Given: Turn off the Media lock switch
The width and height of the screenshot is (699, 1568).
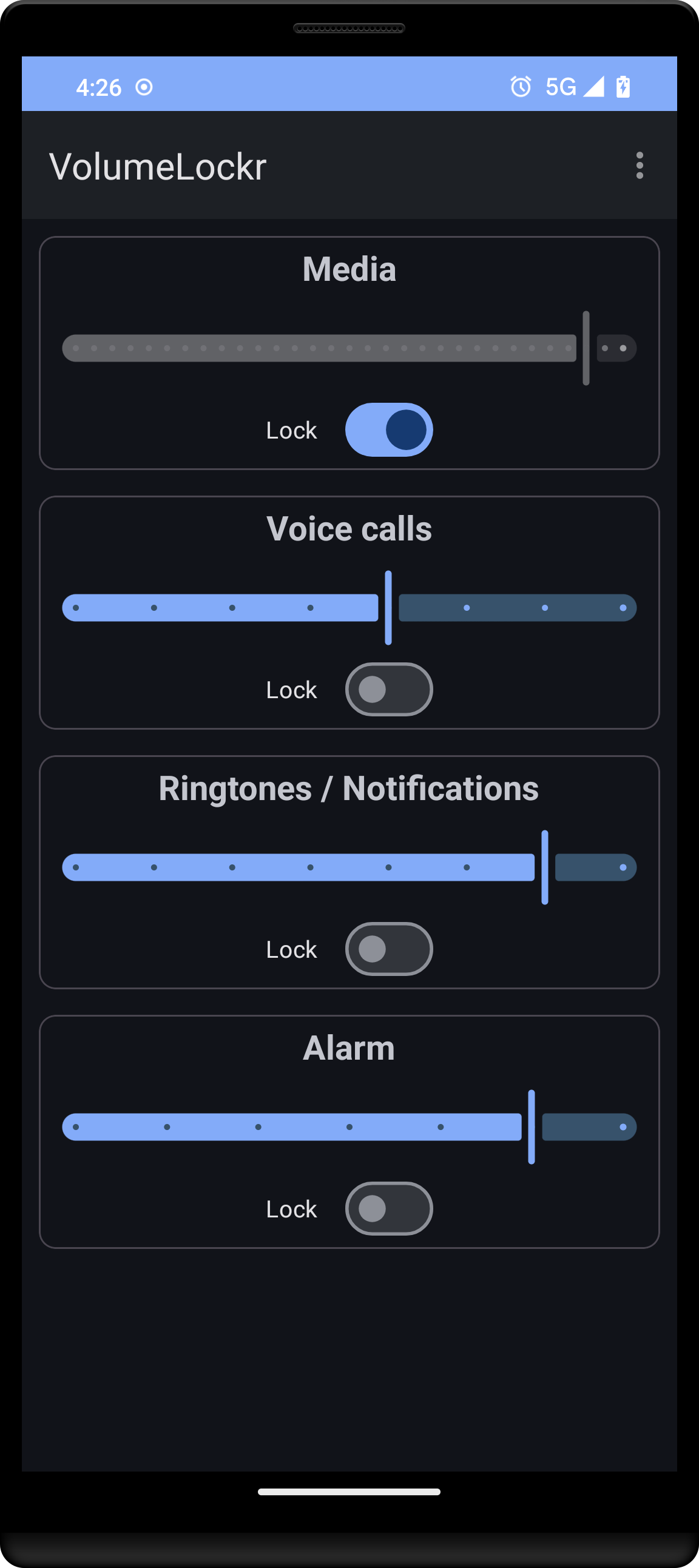Looking at the screenshot, I should (x=388, y=429).
